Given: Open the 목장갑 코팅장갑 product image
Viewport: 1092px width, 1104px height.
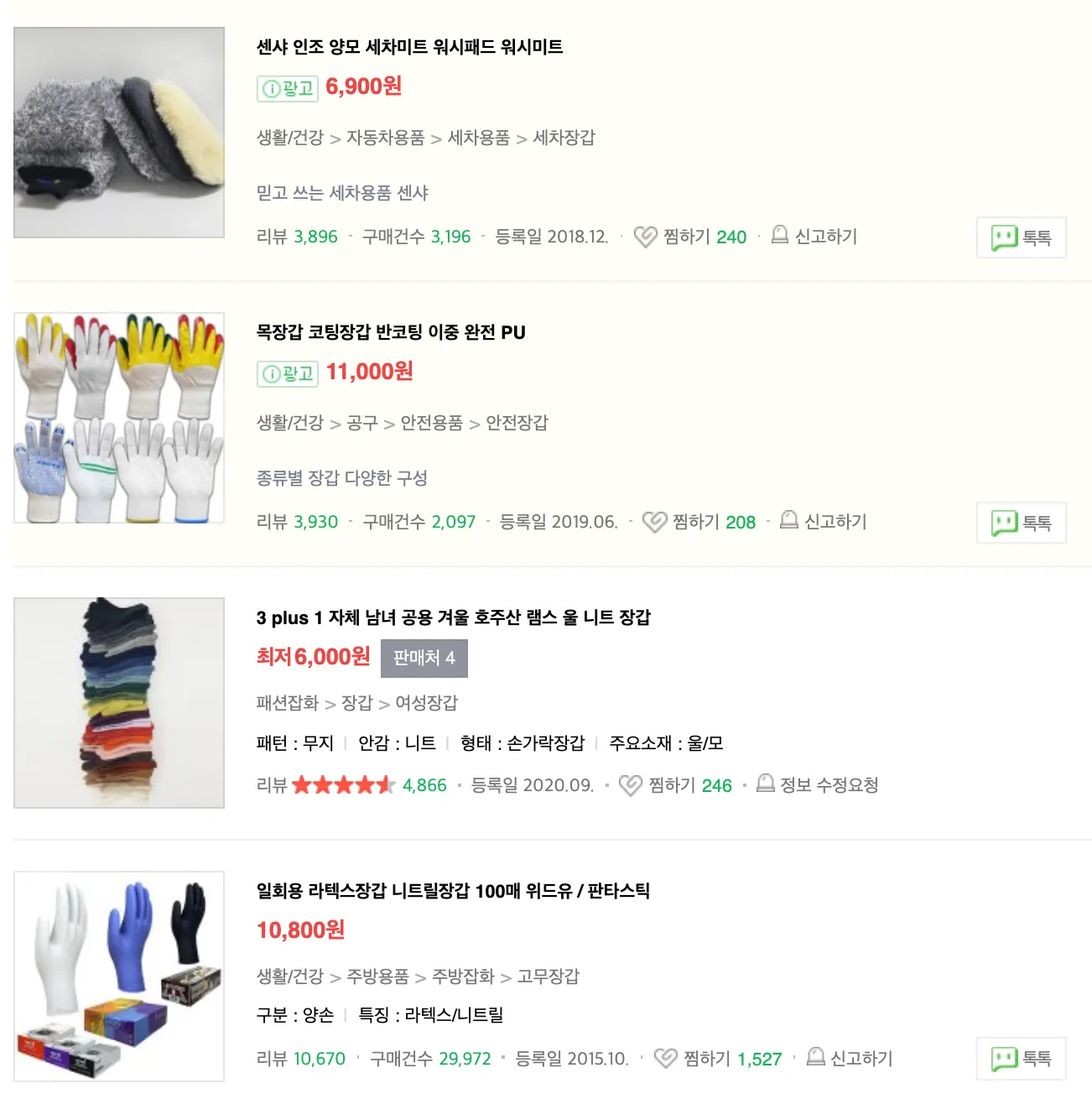Looking at the screenshot, I should point(119,418).
